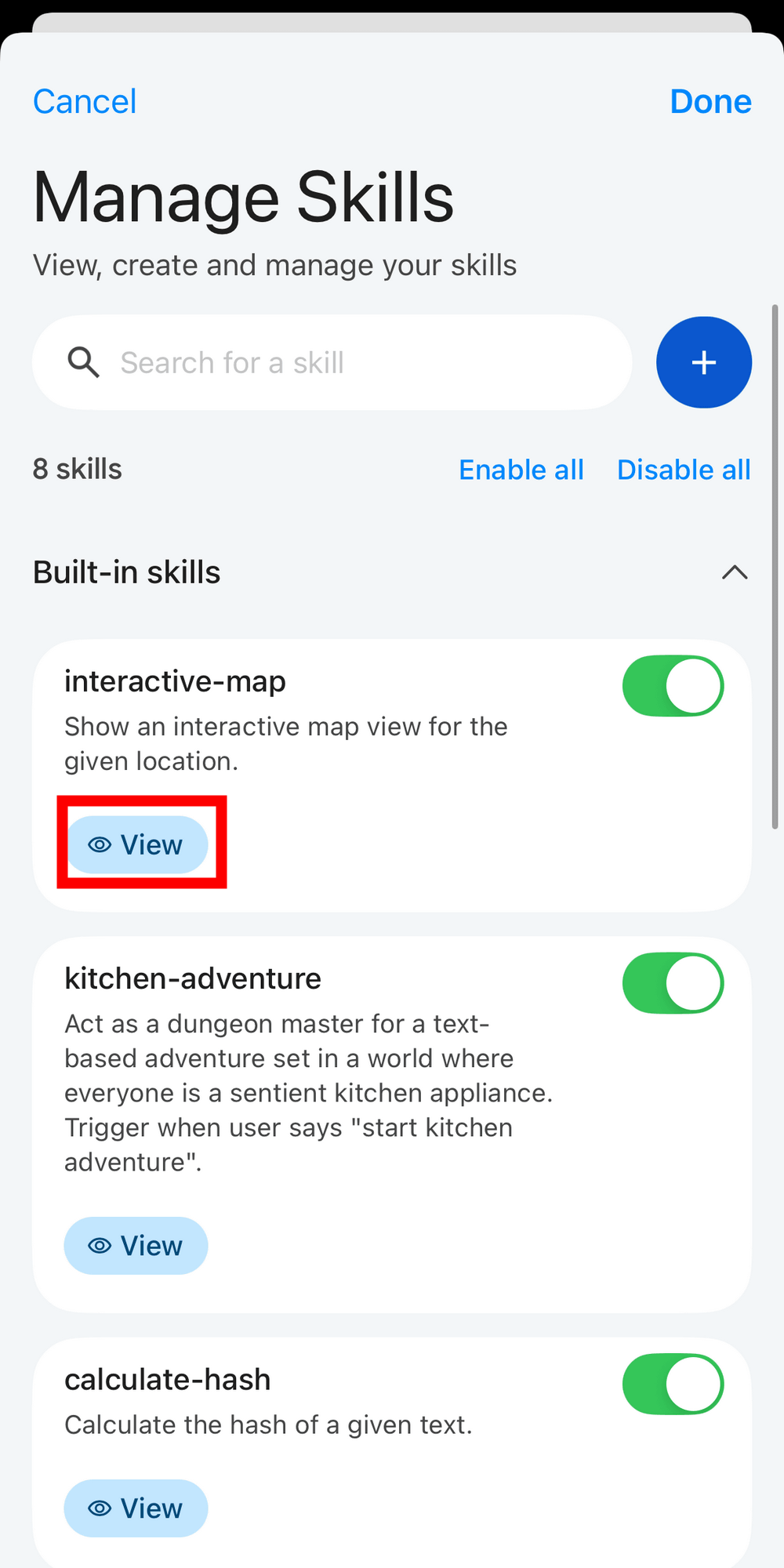
Task: Collapse the Built-in skills section
Action: pos(734,572)
